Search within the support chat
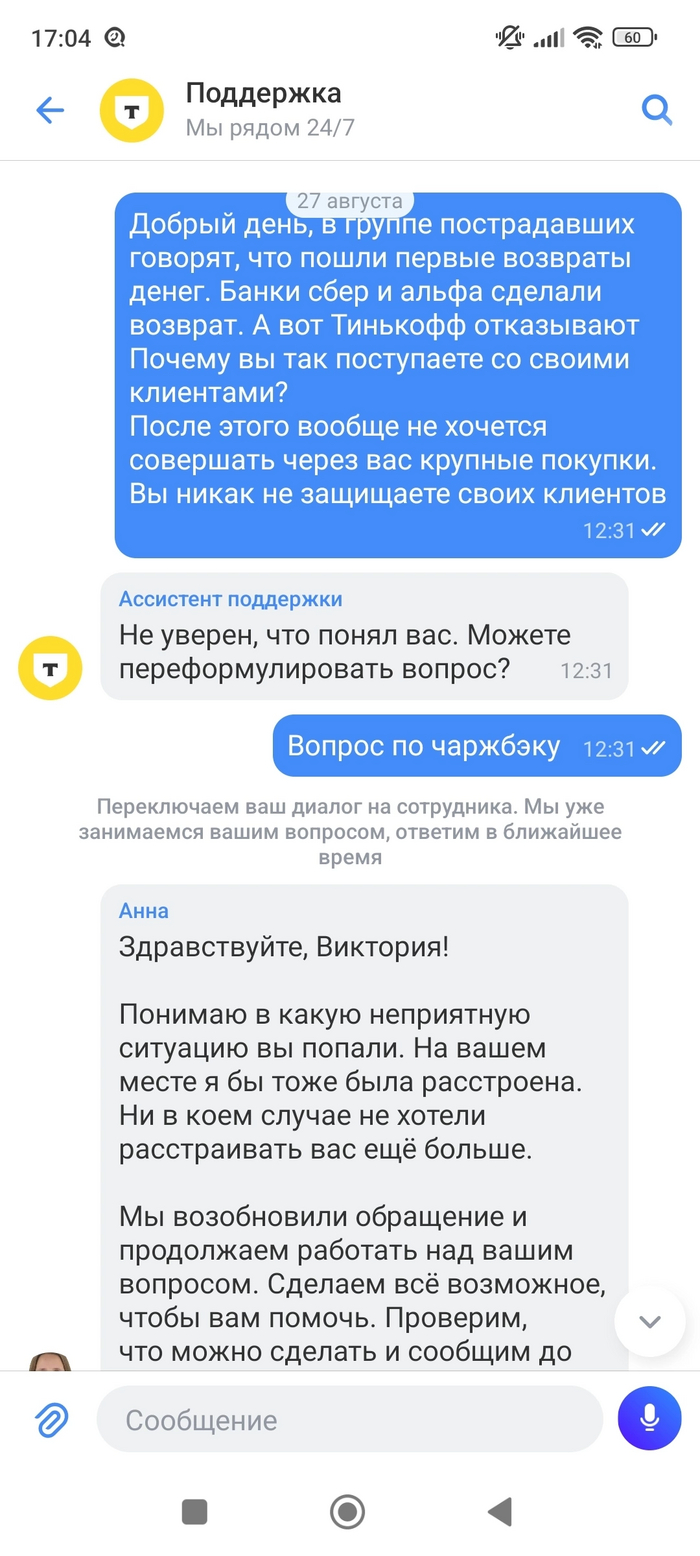Image resolution: width=700 pixels, height=1556 pixels. (656, 110)
